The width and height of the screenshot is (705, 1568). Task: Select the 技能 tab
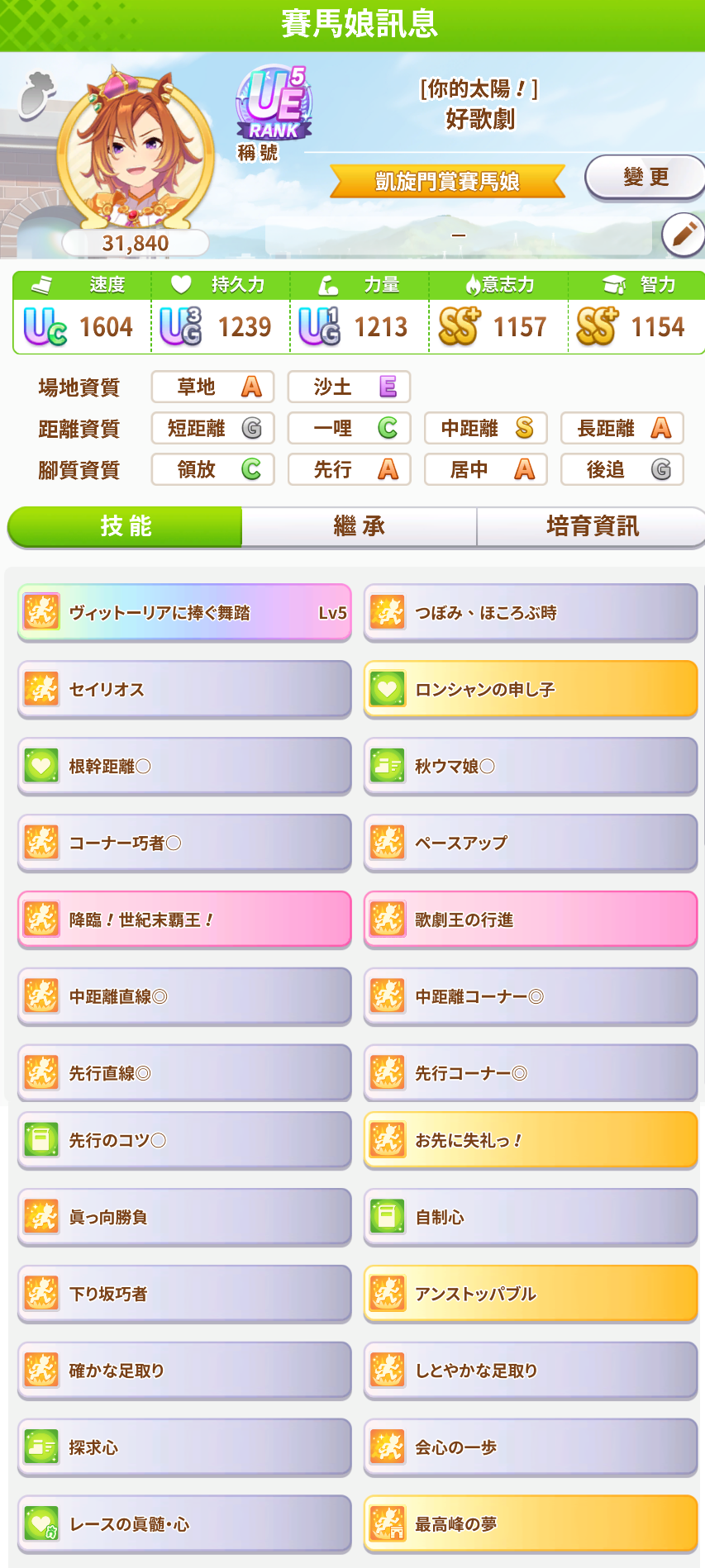(125, 526)
